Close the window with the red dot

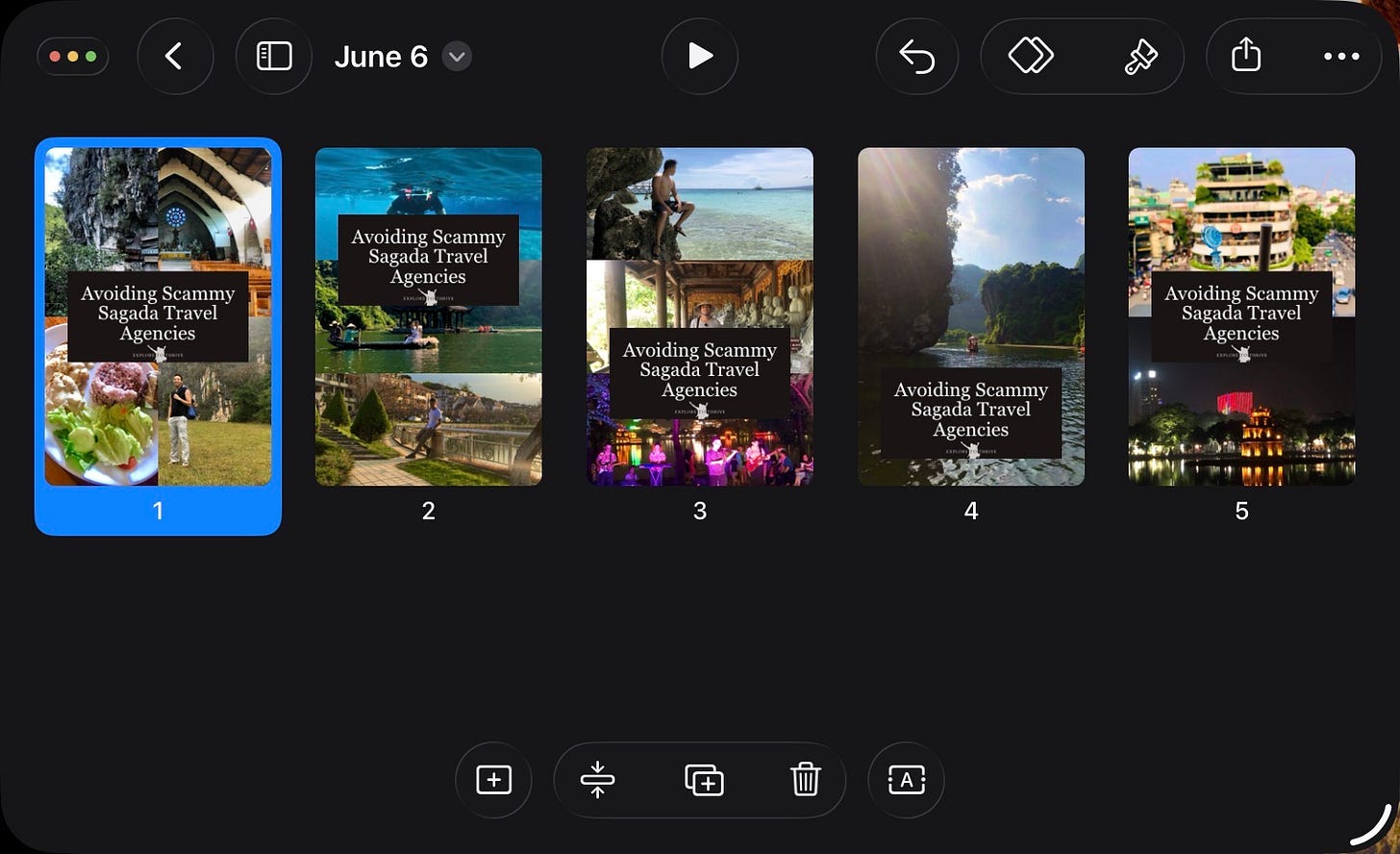tap(55, 57)
